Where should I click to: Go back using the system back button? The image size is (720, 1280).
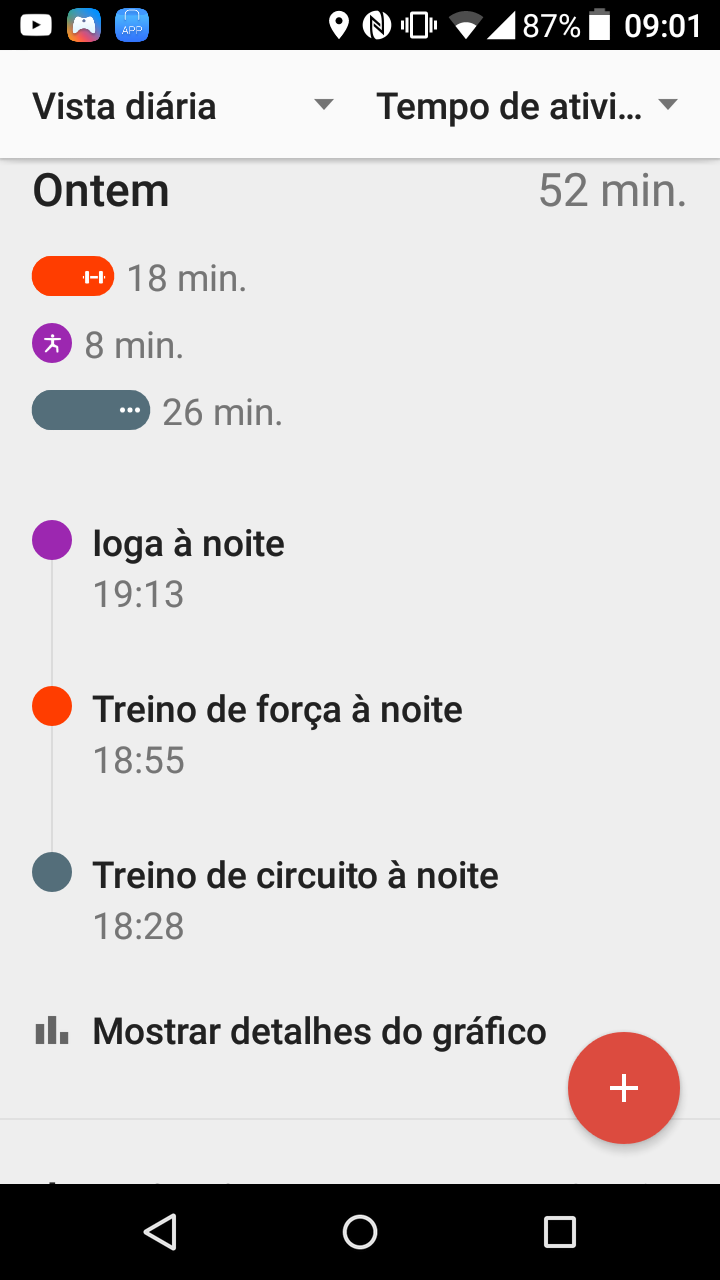tap(160, 1232)
